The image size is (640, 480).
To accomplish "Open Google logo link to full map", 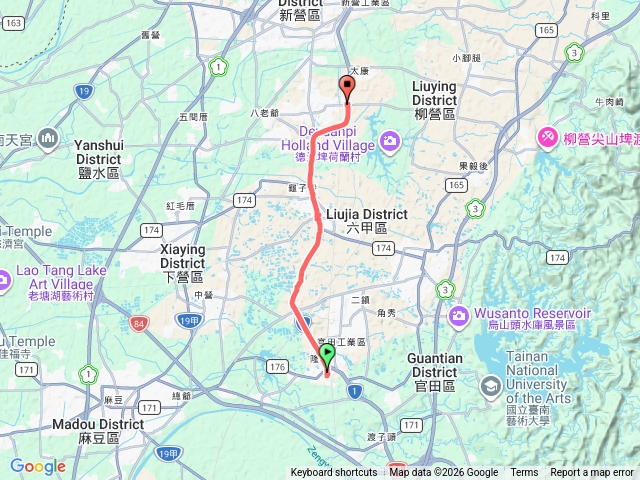I will [x=38, y=466].
